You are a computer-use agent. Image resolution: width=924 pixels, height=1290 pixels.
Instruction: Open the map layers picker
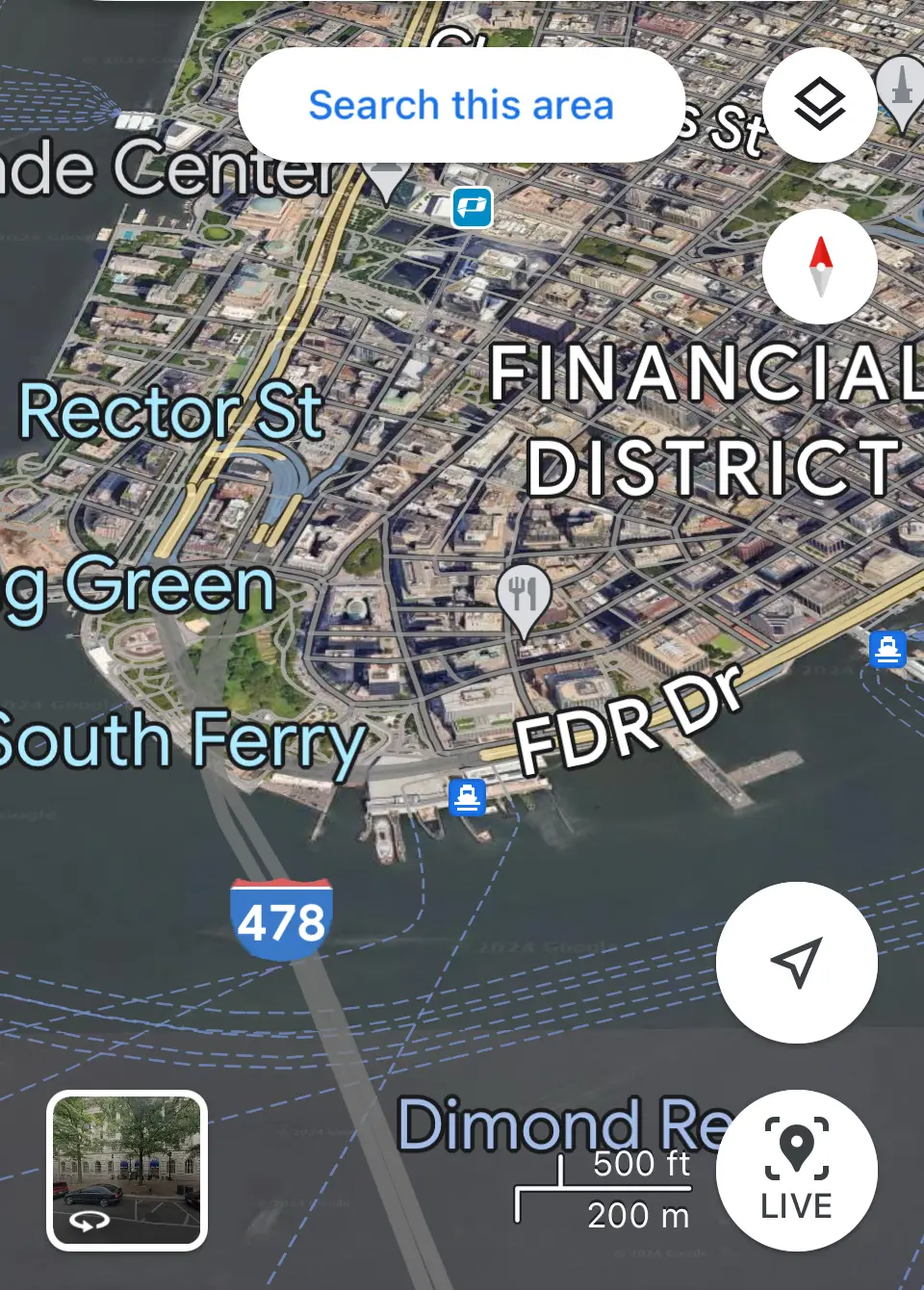pyautogui.click(x=820, y=103)
